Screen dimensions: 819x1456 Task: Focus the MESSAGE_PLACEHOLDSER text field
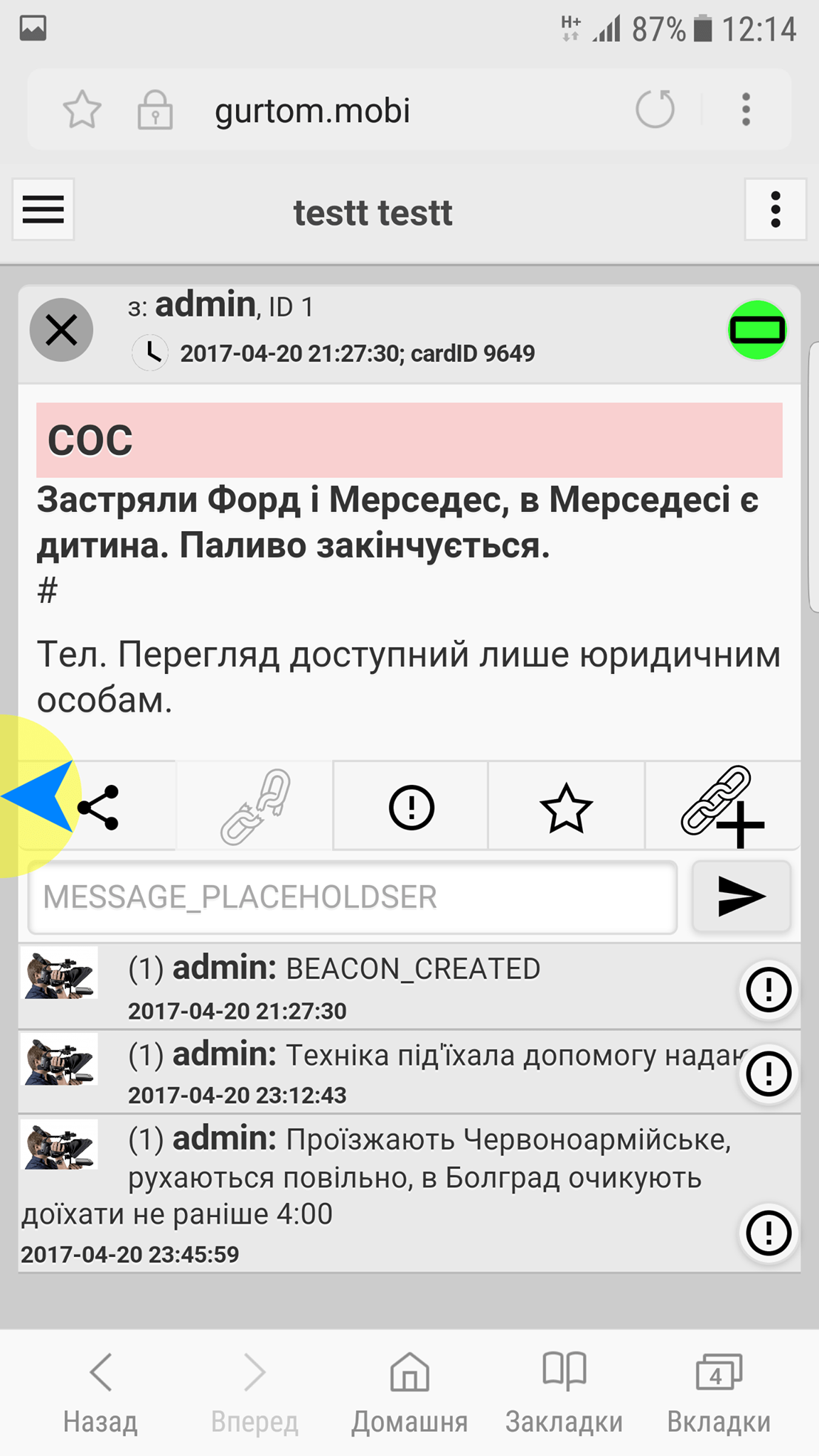(353, 897)
